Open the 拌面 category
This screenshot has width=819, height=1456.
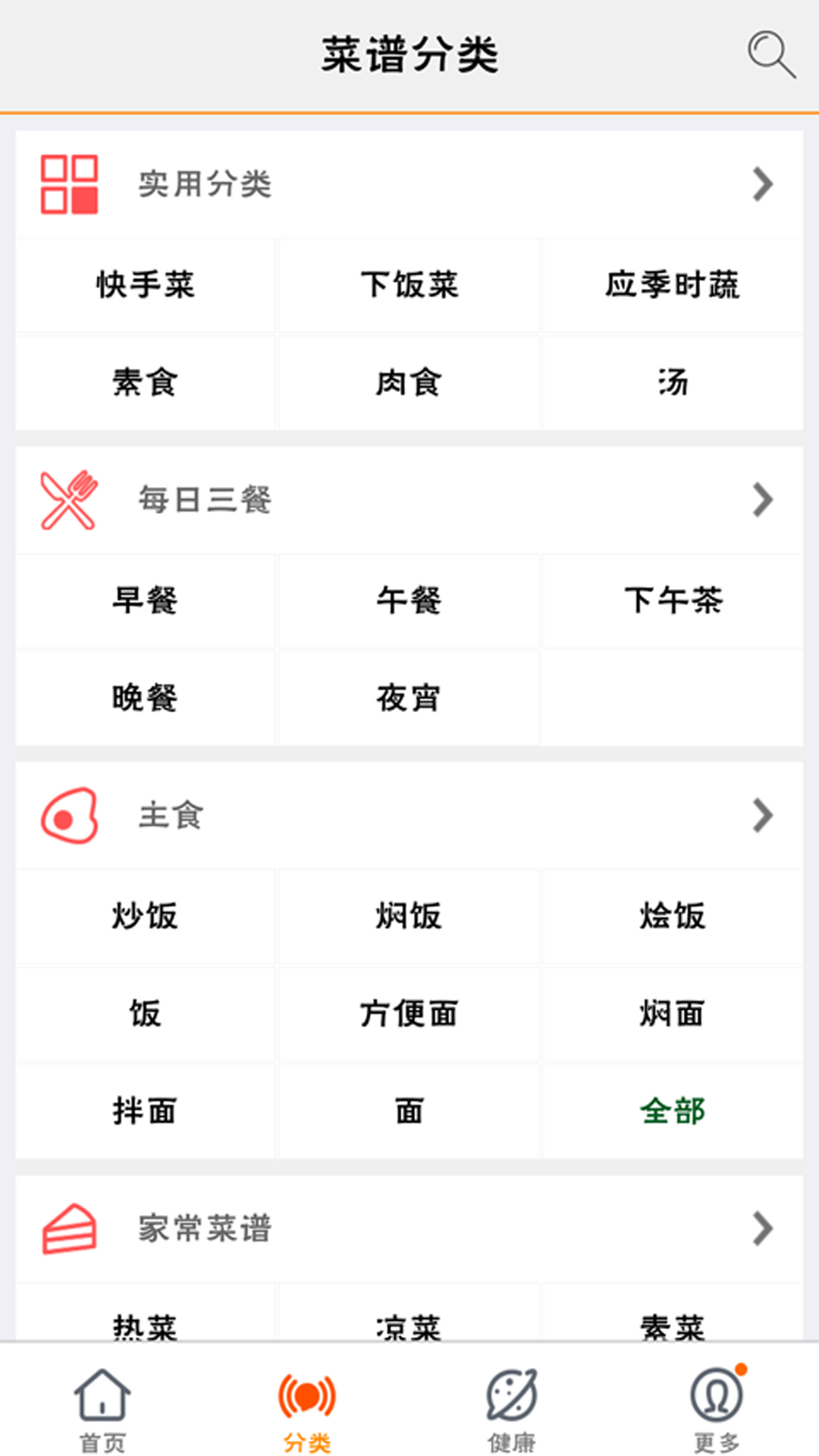(x=146, y=1112)
